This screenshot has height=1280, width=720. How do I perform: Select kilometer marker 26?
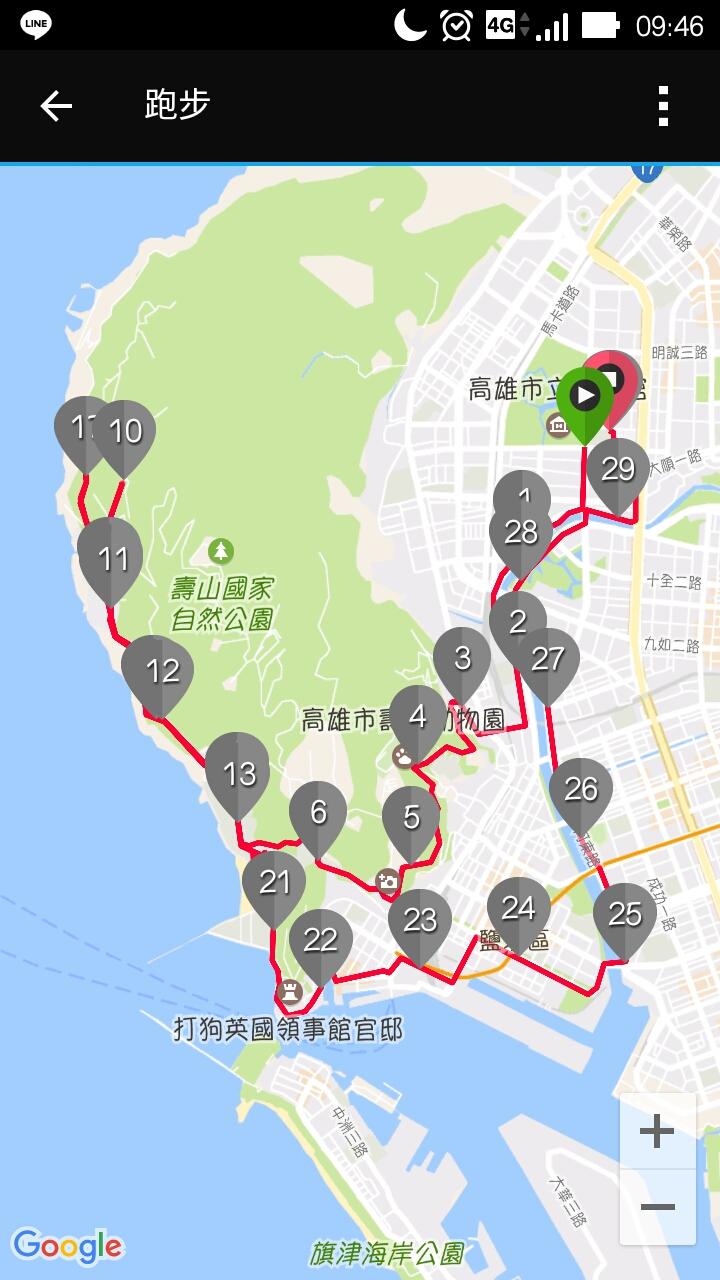click(x=581, y=789)
